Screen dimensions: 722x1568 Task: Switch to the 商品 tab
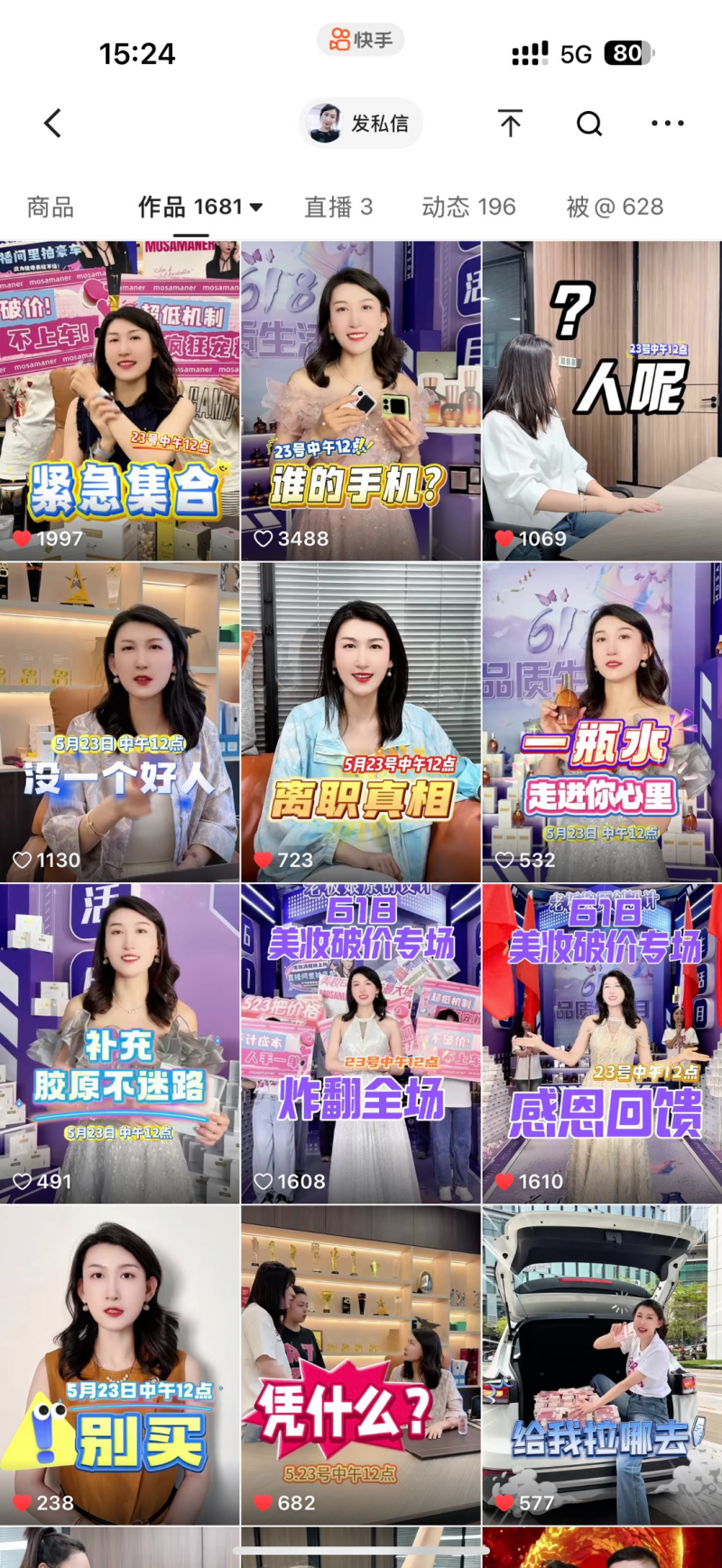(50, 207)
